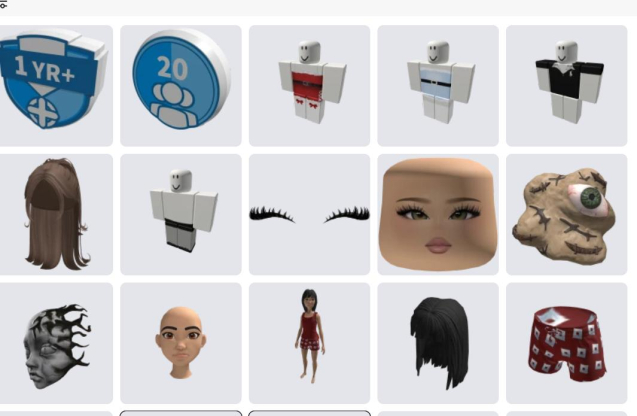
Task: Select the bald avatar head item
Action: pos(181,342)
